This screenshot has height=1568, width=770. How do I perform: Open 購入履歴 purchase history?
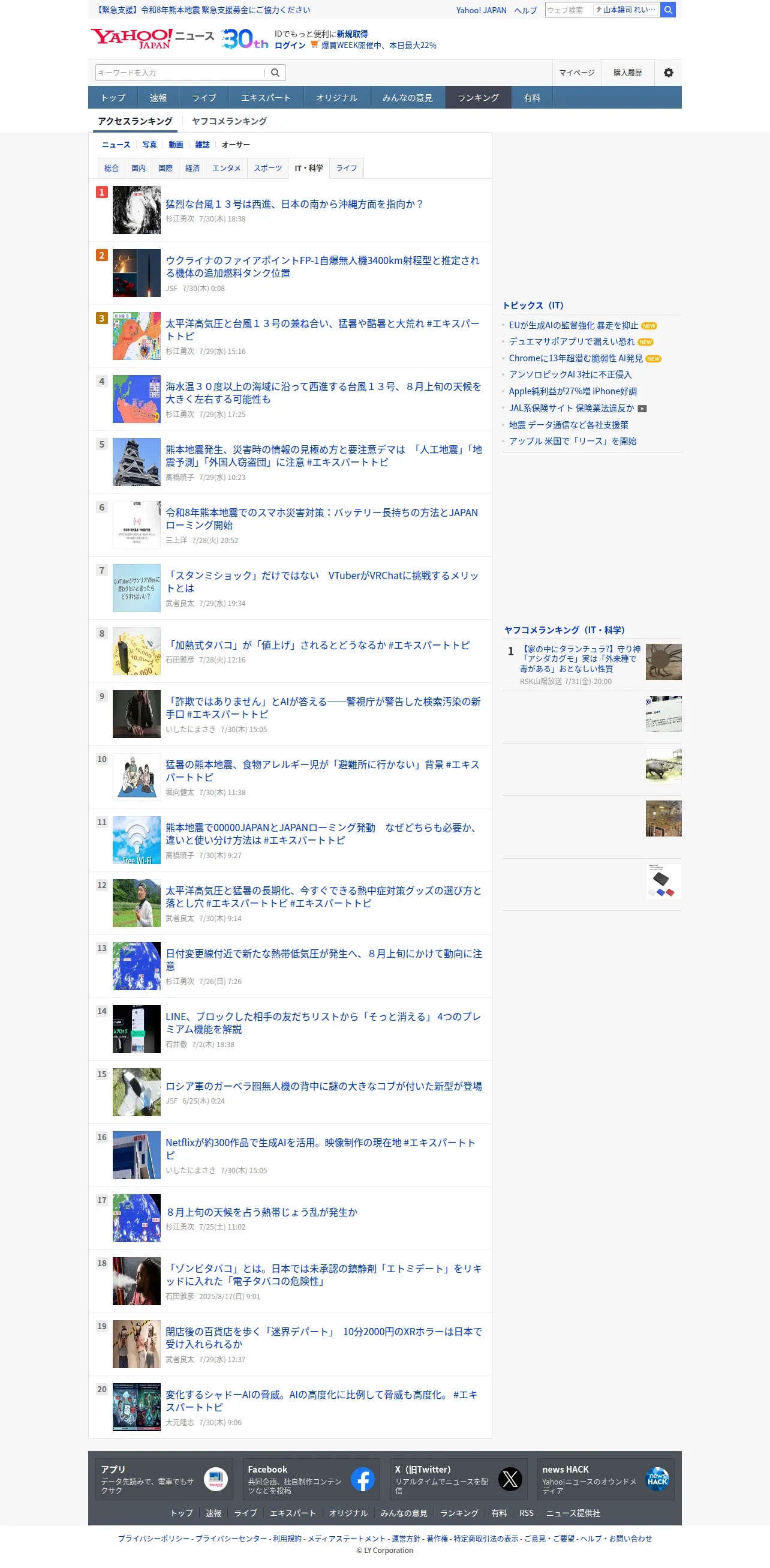click(x=627, y=73)
